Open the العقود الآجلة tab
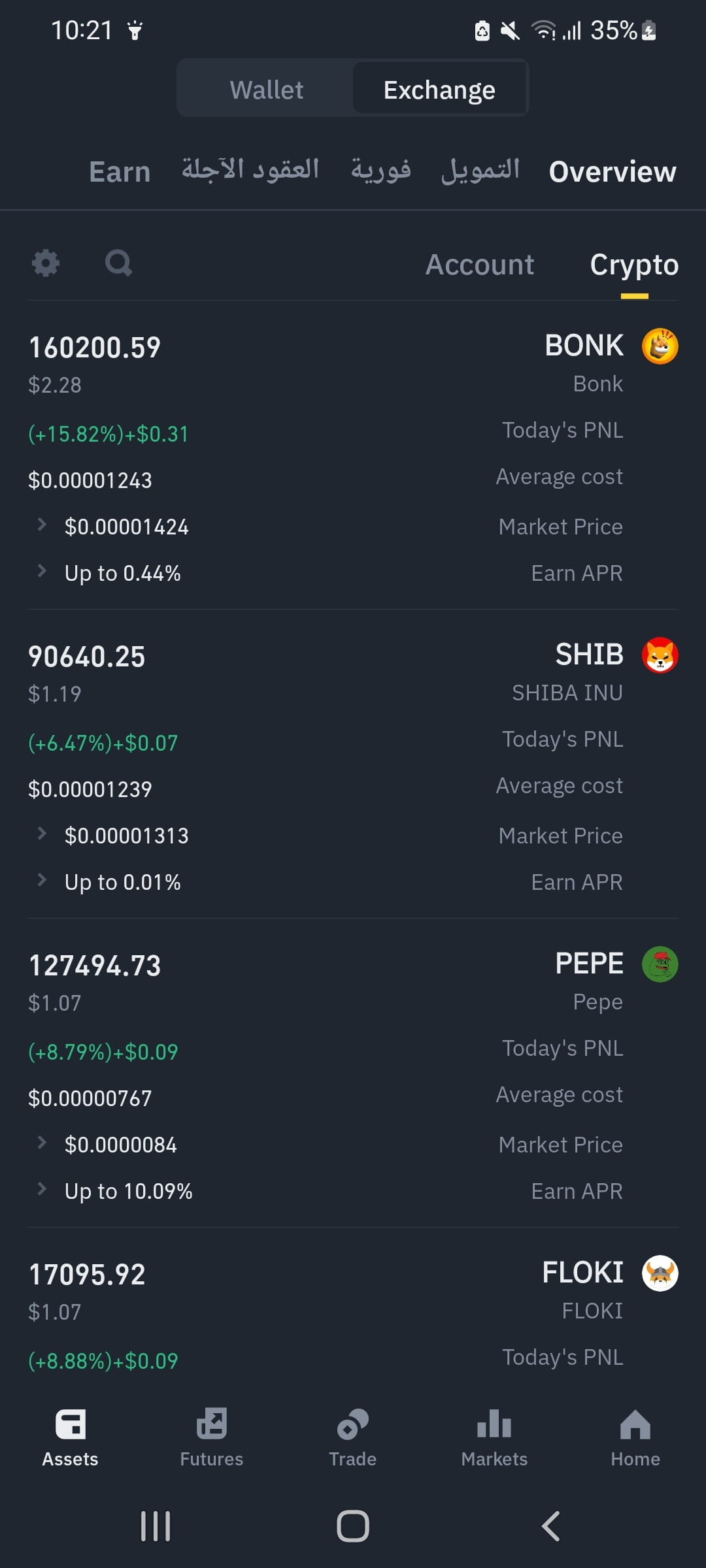This screenshot has width=706, height=1568. pyautogui.click(x=250, y=170)
